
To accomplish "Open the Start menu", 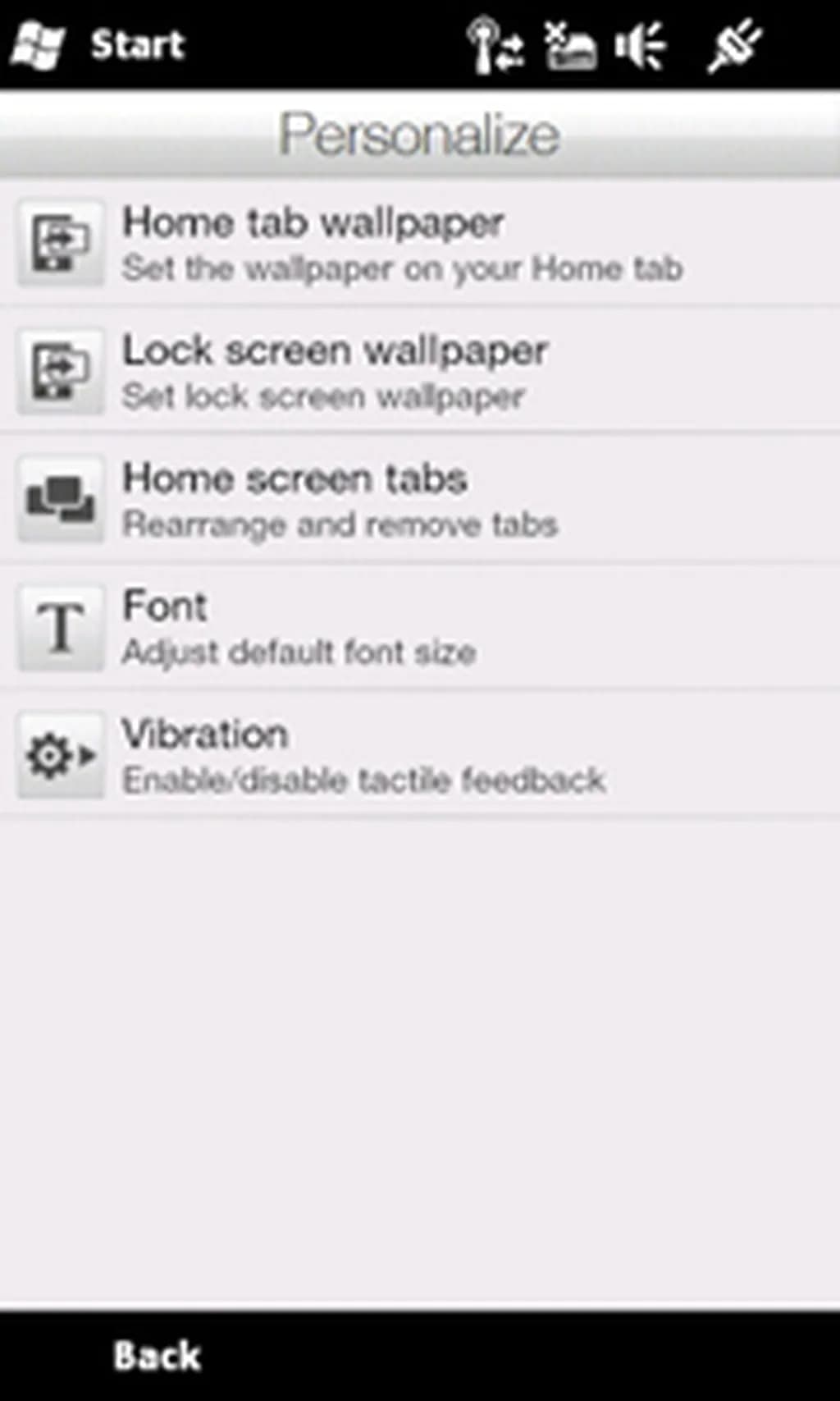I will 98,44.
